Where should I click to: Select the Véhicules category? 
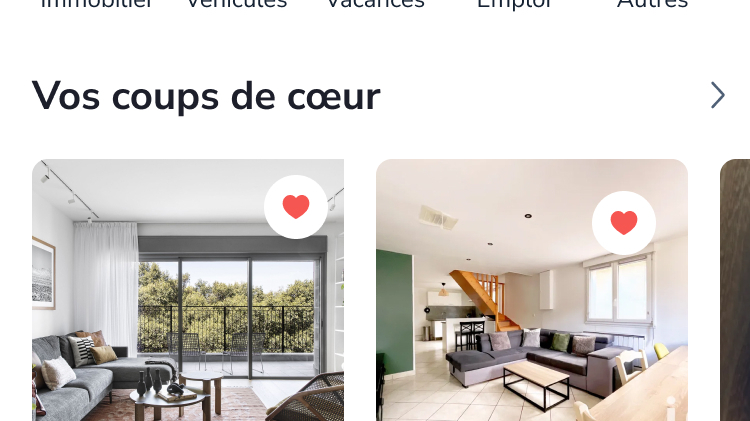pos(237,4)
